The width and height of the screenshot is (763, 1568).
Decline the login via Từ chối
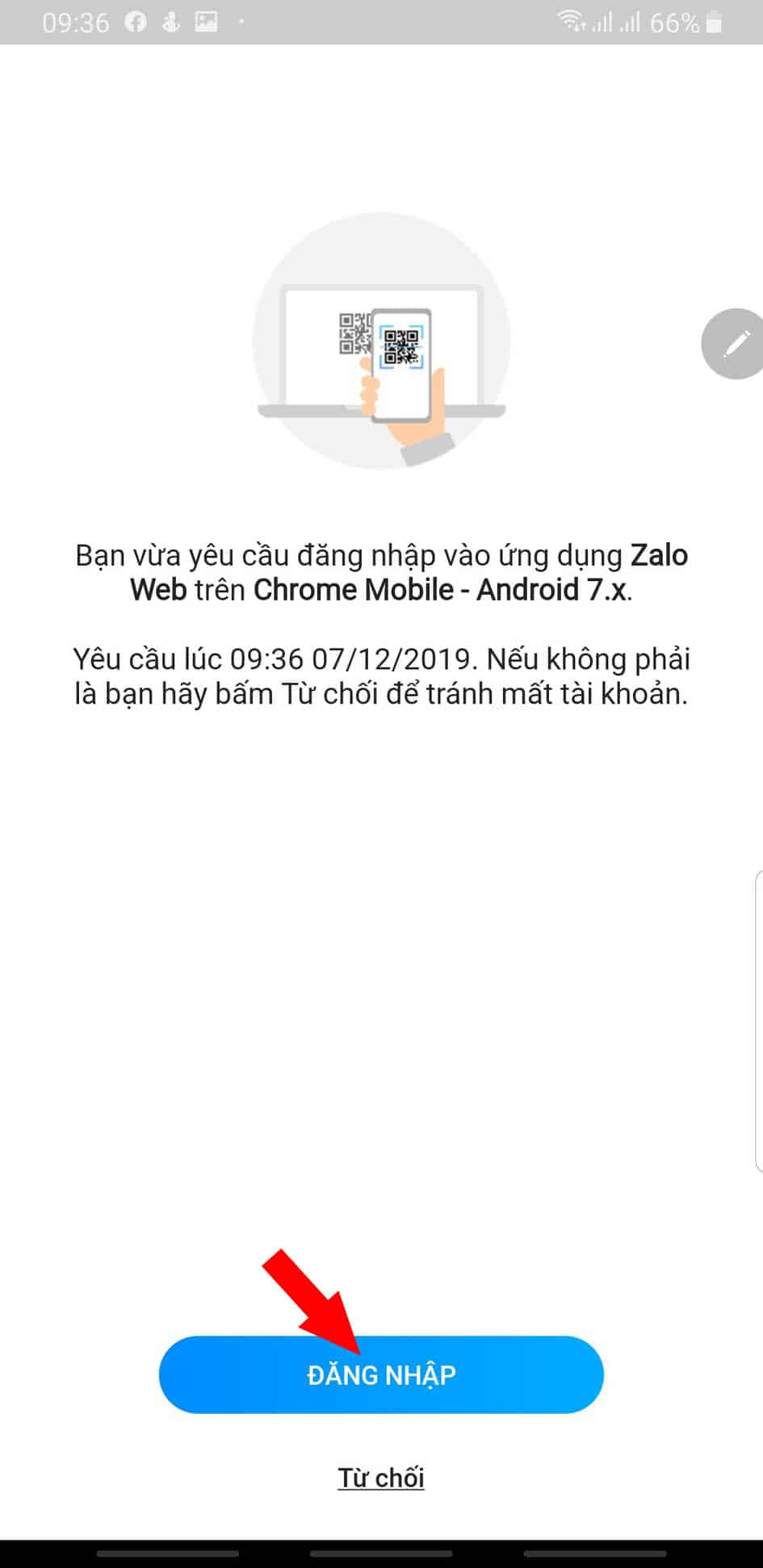(381, 1478)
